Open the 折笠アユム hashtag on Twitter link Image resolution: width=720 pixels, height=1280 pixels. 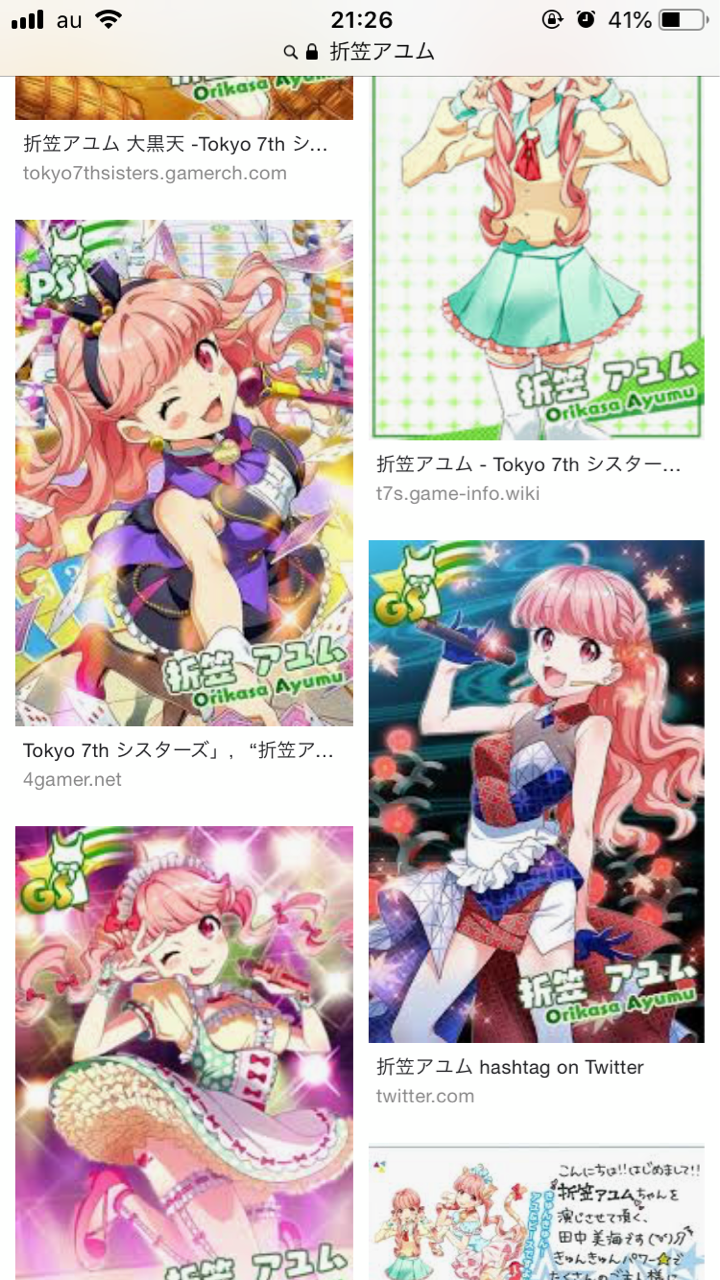point(510,1067)
